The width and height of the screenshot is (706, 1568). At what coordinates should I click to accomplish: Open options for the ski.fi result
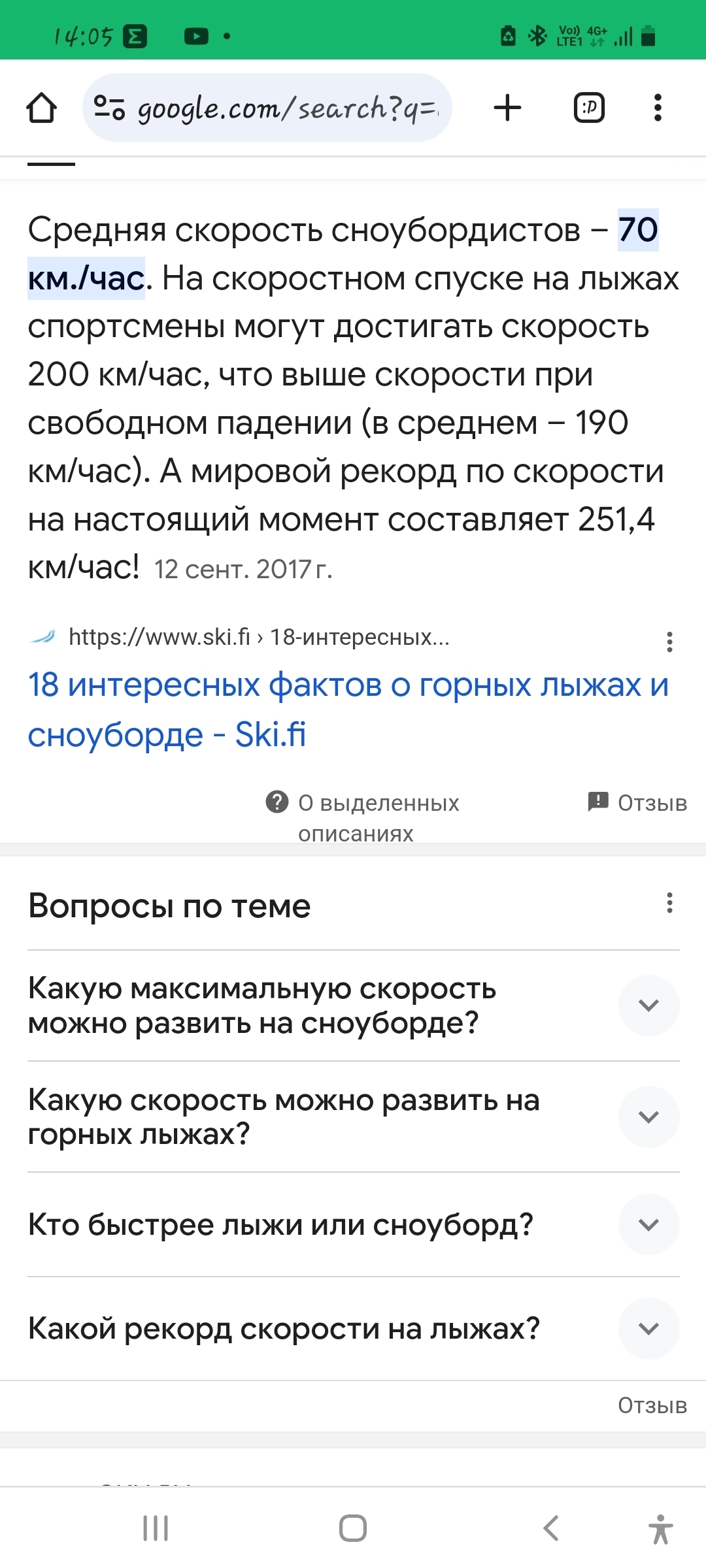(669, 642)
